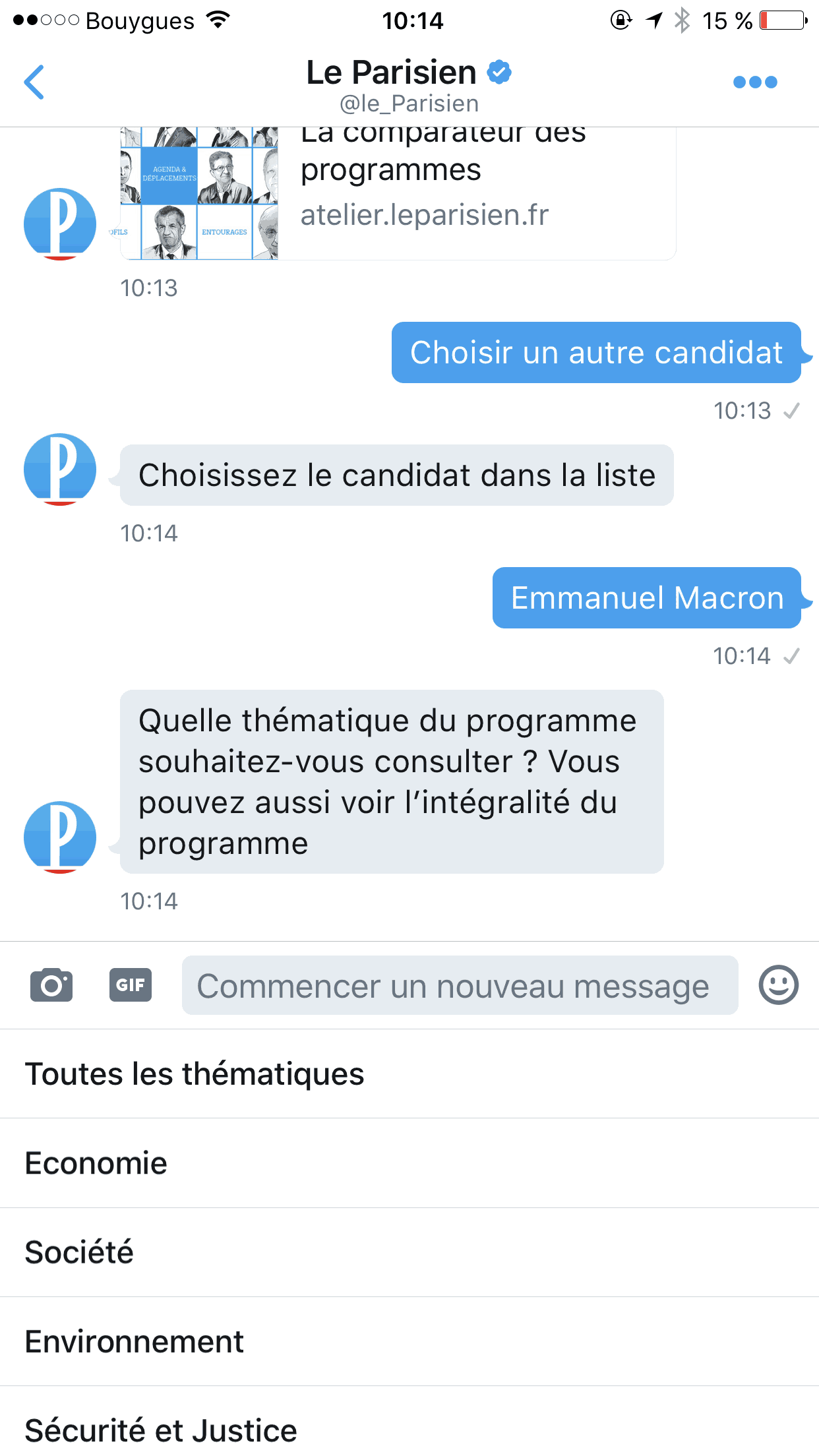Screen dimensions: 819x1456
Task: Open the camera to attach a photo
Action: pos(51,985)
